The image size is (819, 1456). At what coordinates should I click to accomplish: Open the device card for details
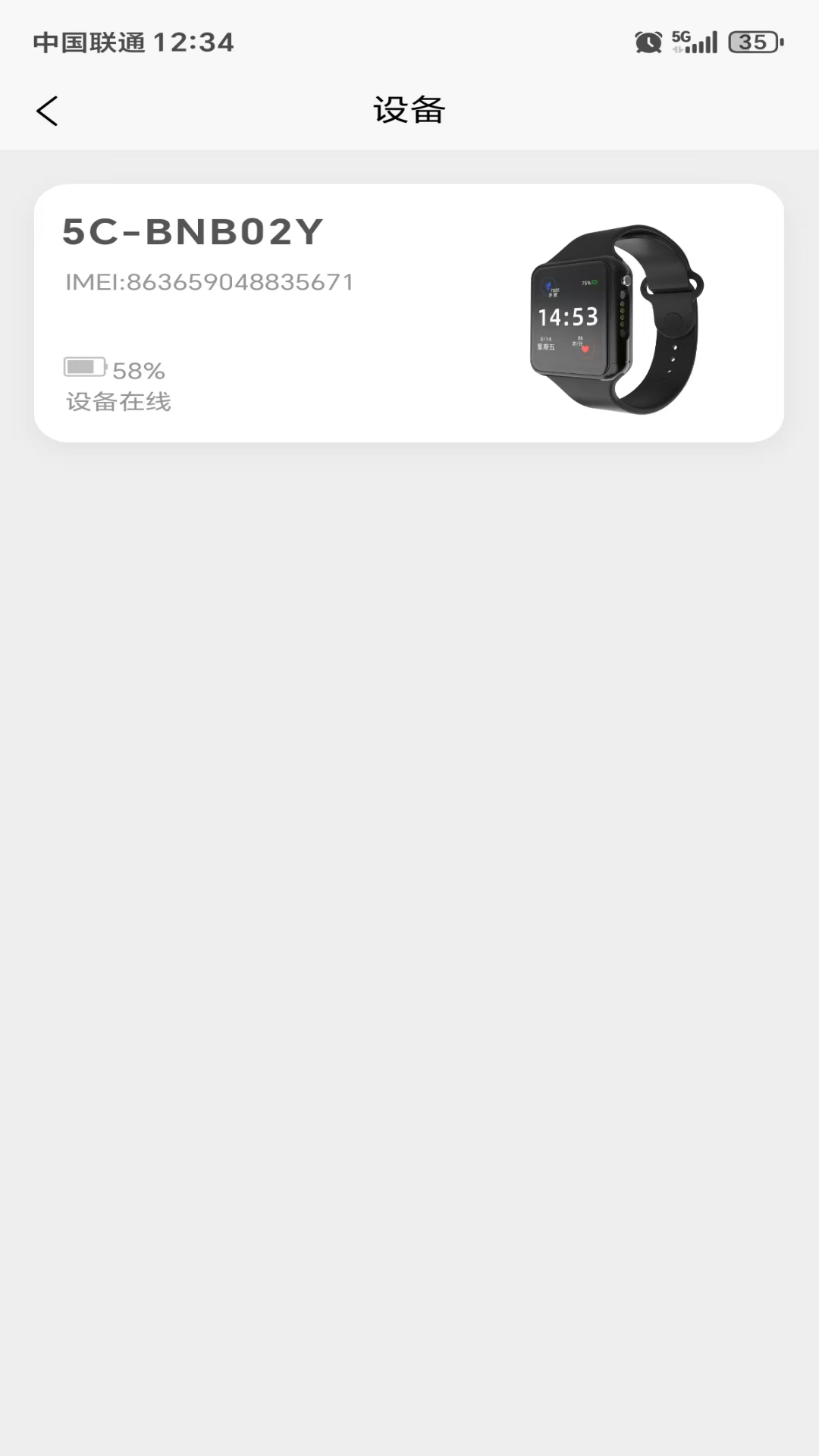tap(409, 311)
